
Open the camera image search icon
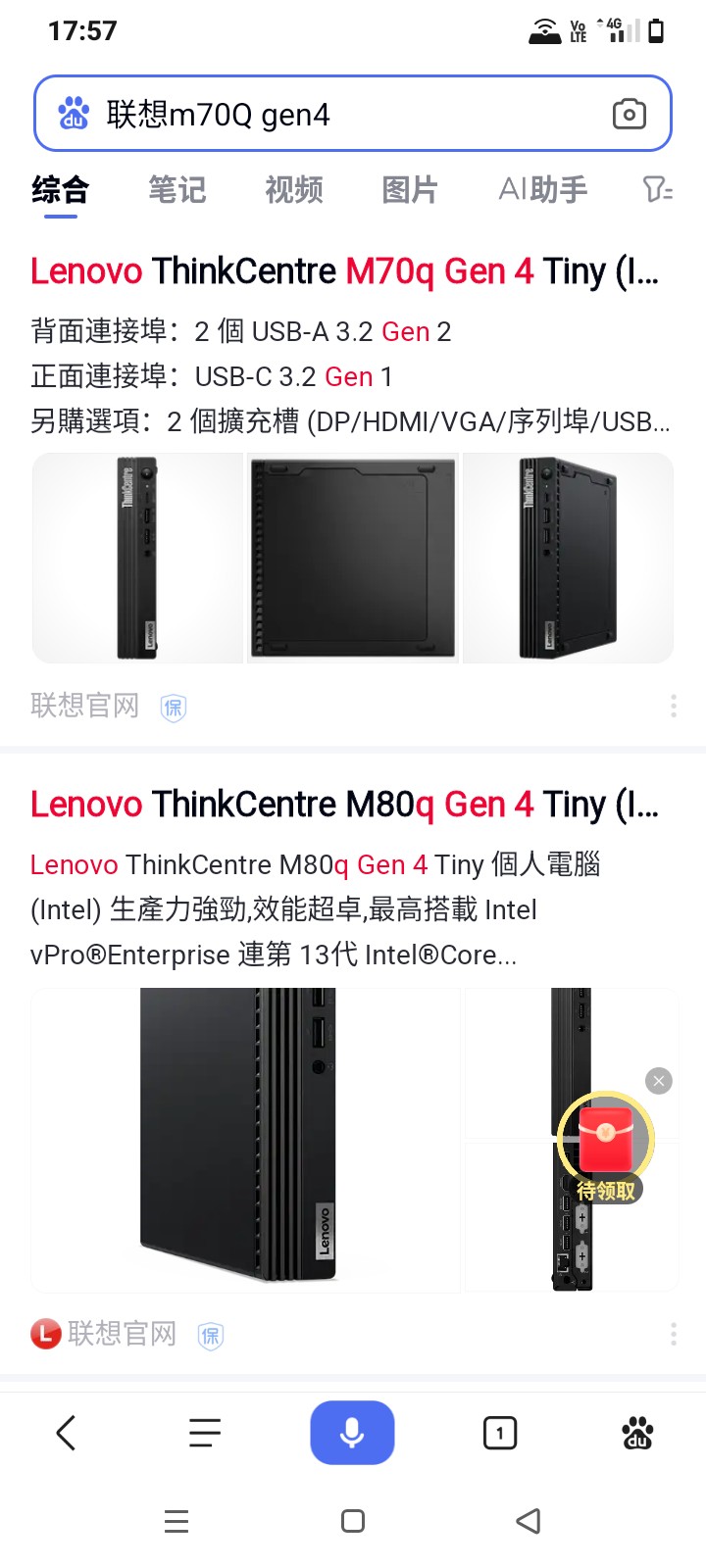[x=629, y=115]
